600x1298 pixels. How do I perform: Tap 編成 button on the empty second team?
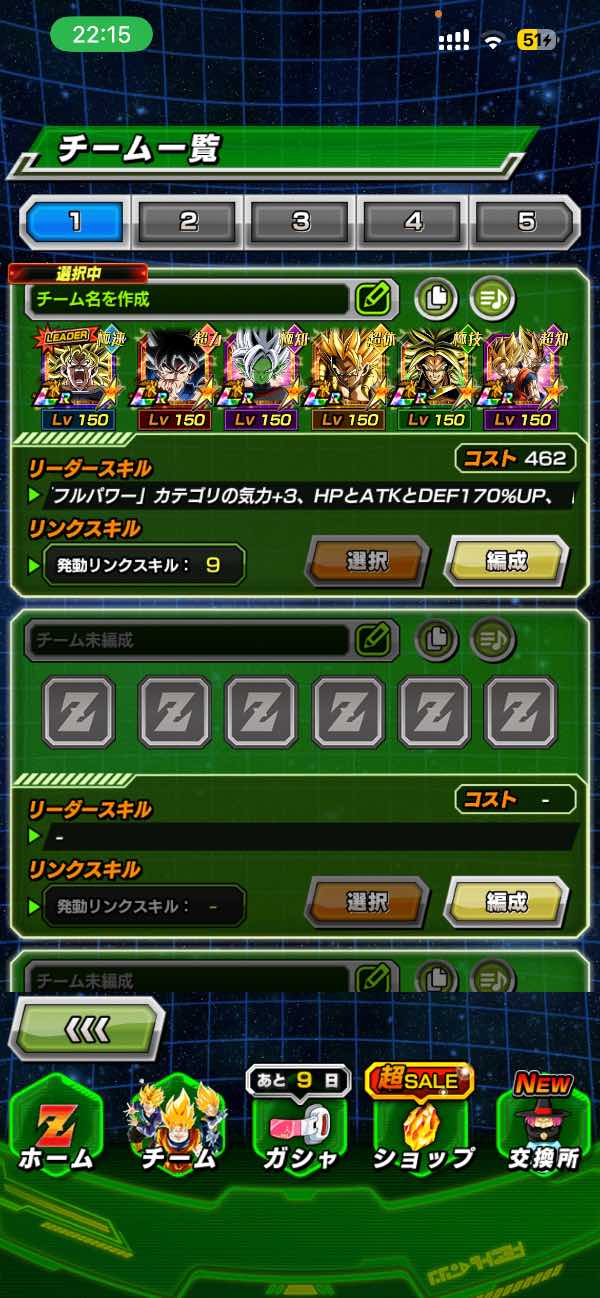click(x=506, y=902)
